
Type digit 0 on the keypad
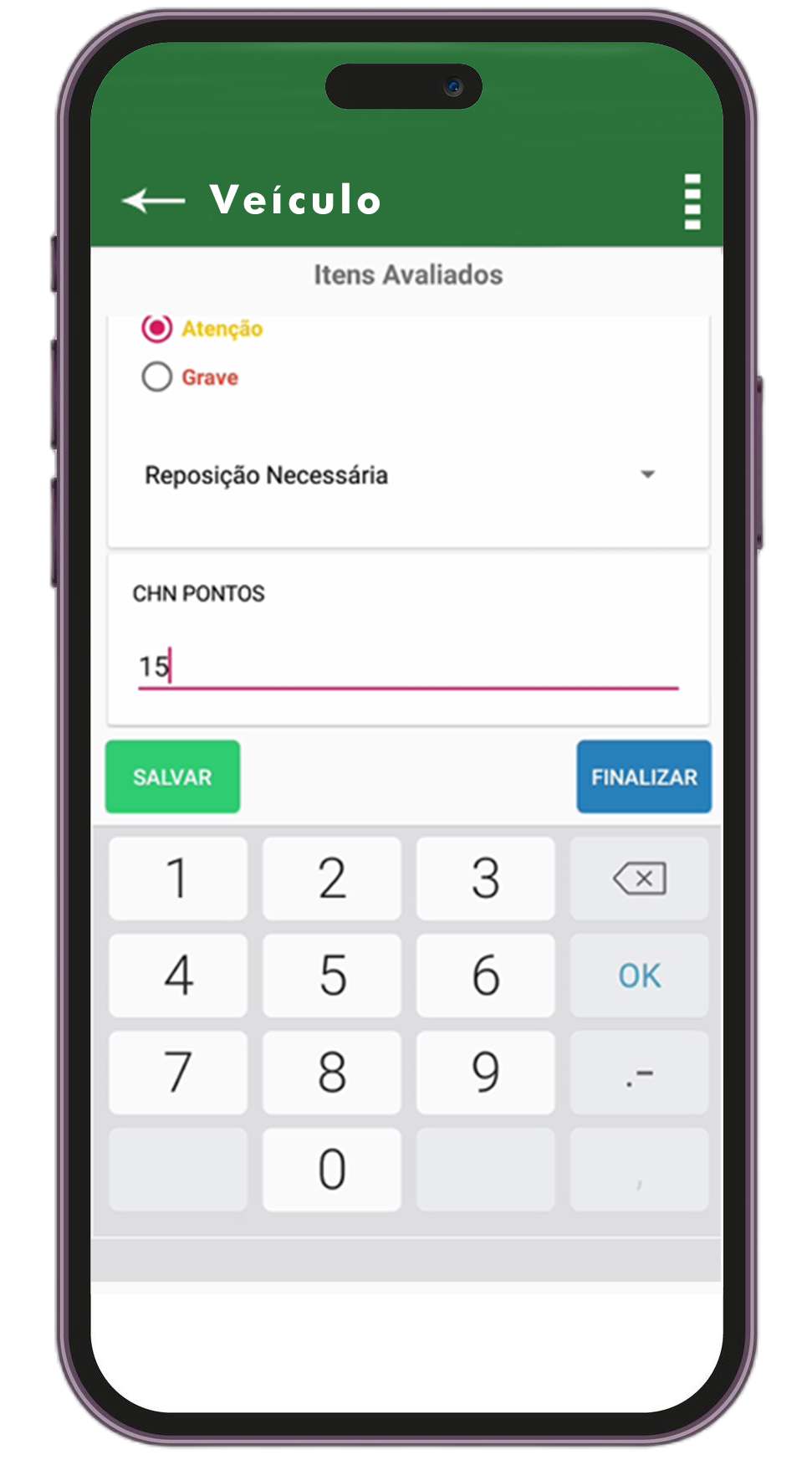(x=332, y=1169)
